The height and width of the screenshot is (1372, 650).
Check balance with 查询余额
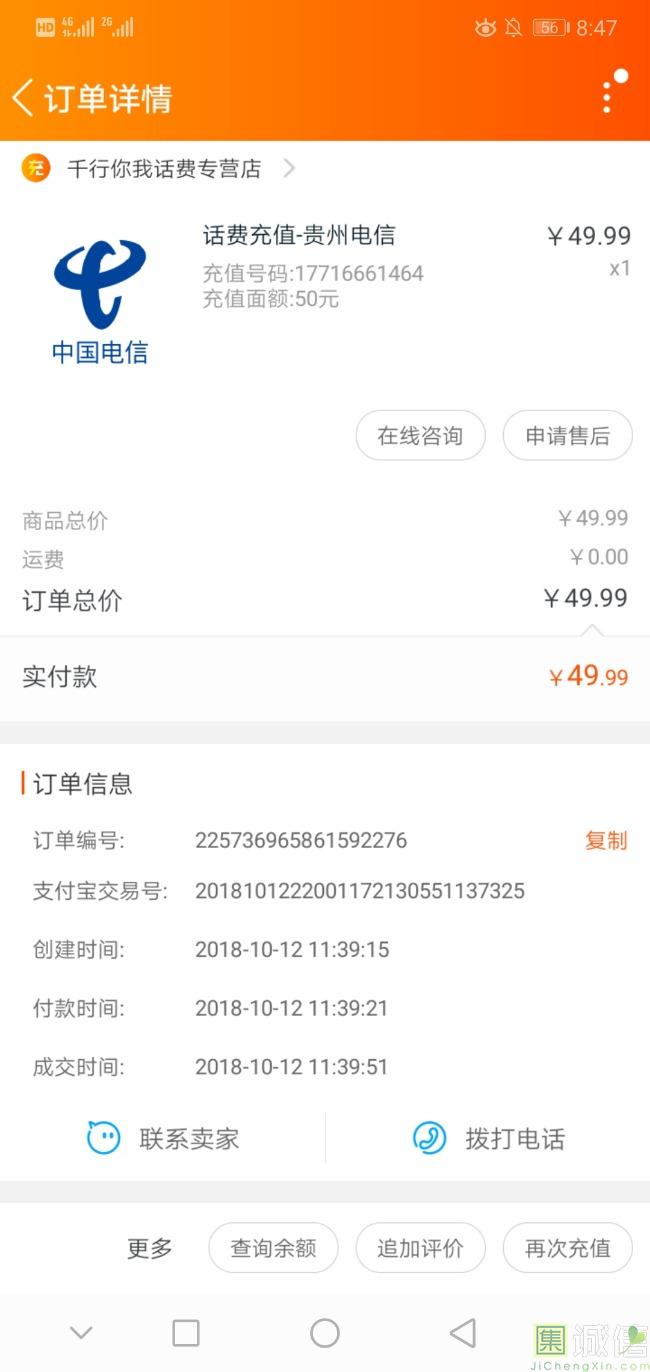[273, 1248]
